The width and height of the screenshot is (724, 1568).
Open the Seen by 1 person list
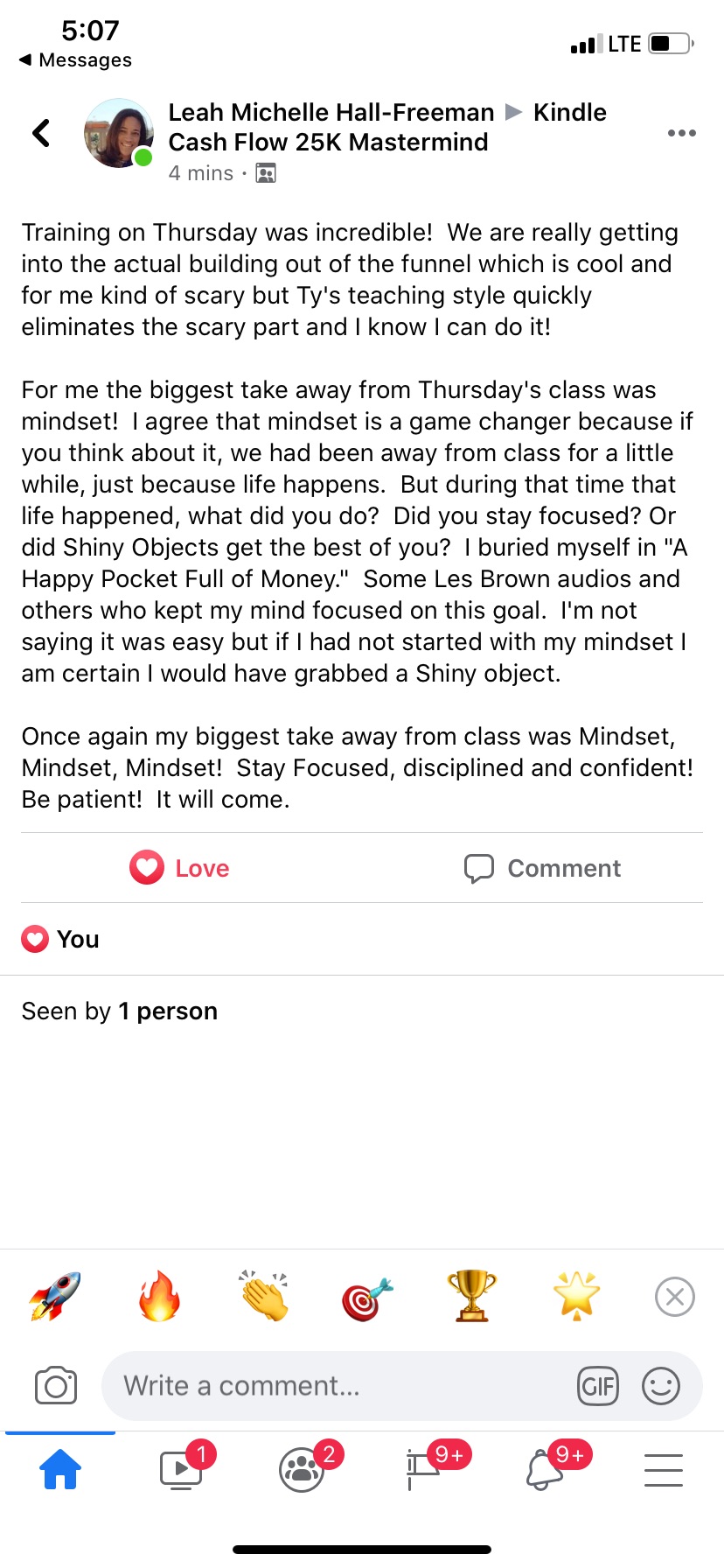click(120, 1011)
